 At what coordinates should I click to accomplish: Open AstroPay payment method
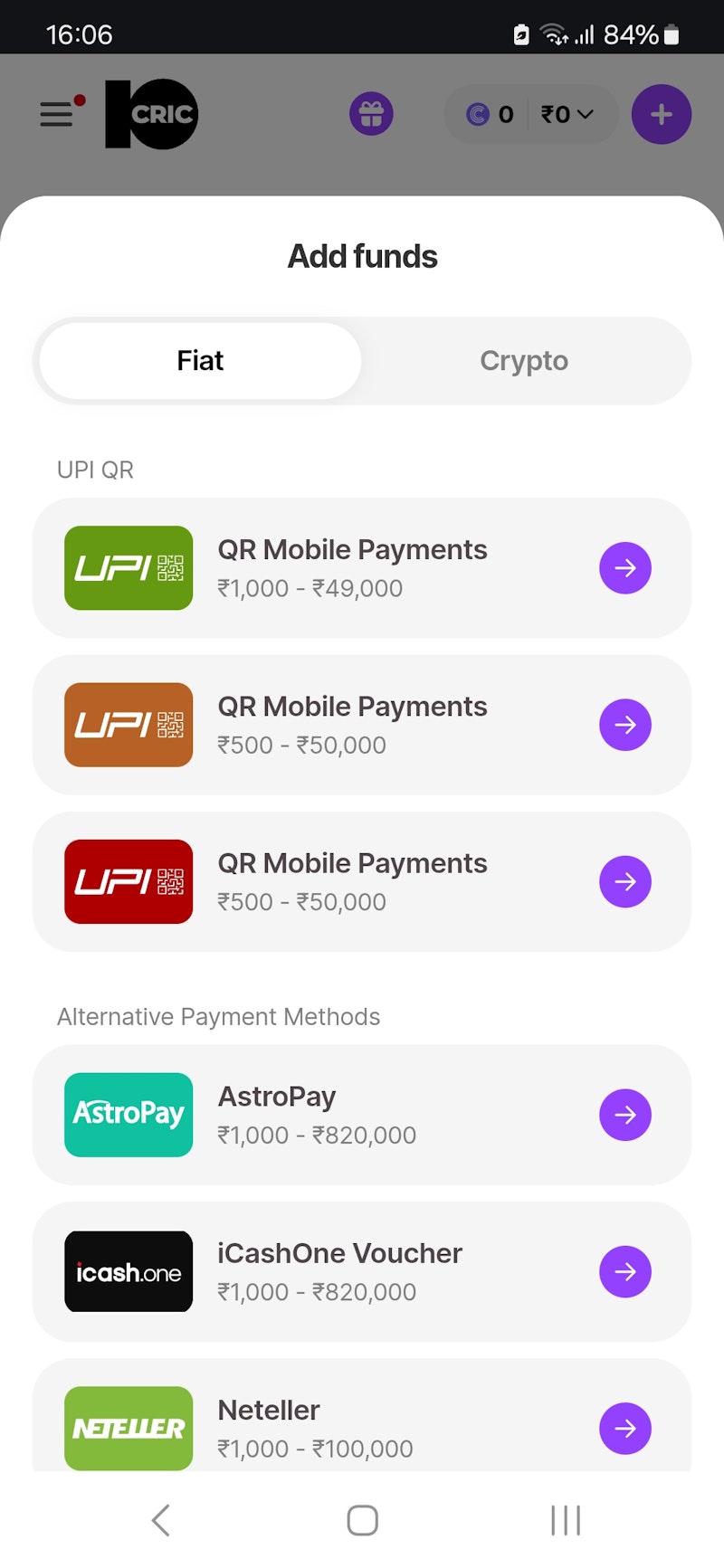coord(362,1115)
